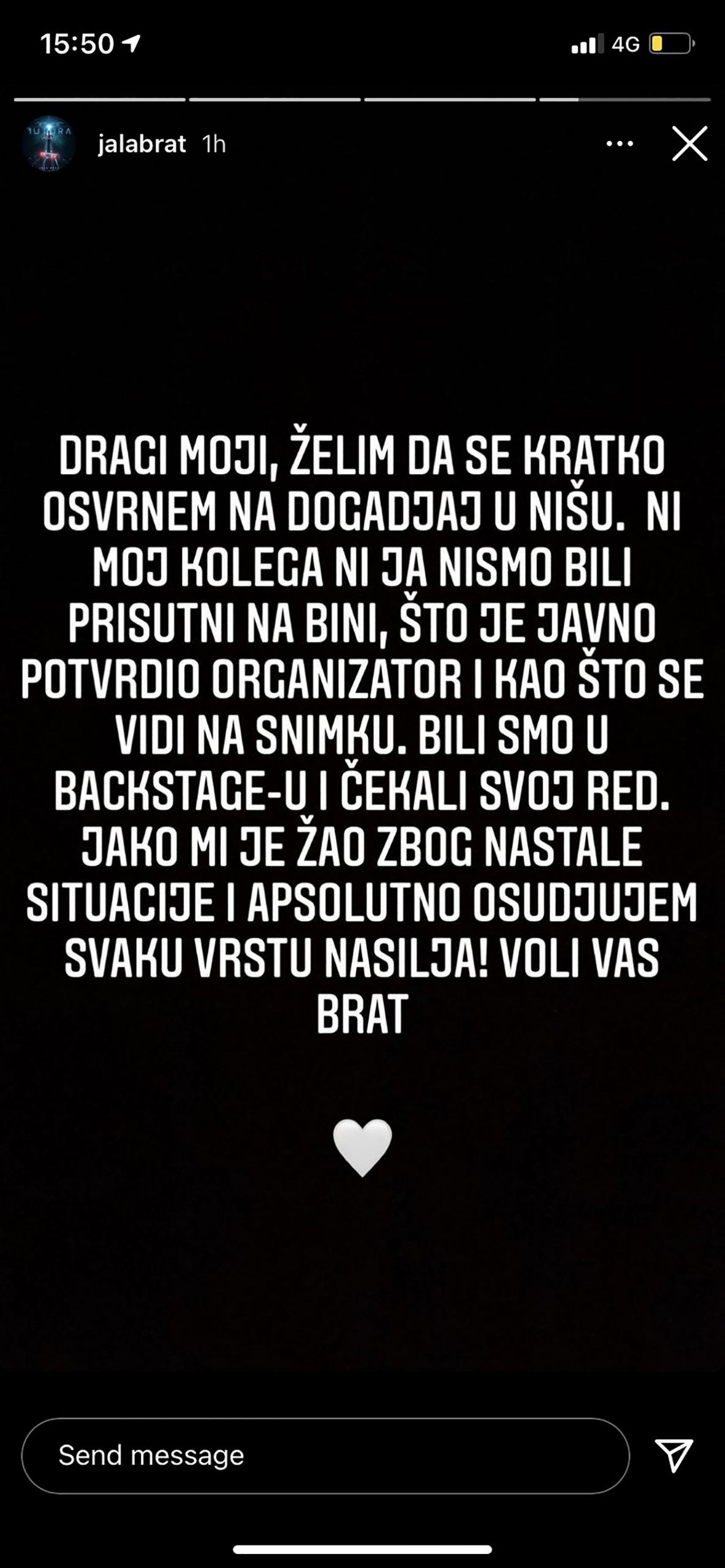Image resolution: width=725 pixels, height=1568 pixels.
Task: Focus the Send message field
Action: [325, 1455]
